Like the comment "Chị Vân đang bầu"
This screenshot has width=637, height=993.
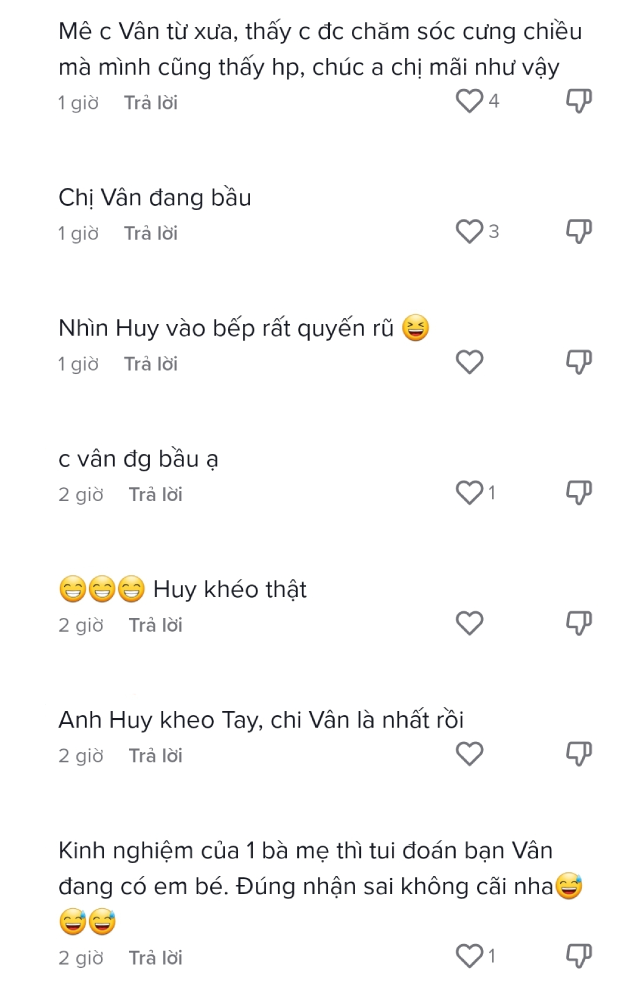tap(469, 232)
